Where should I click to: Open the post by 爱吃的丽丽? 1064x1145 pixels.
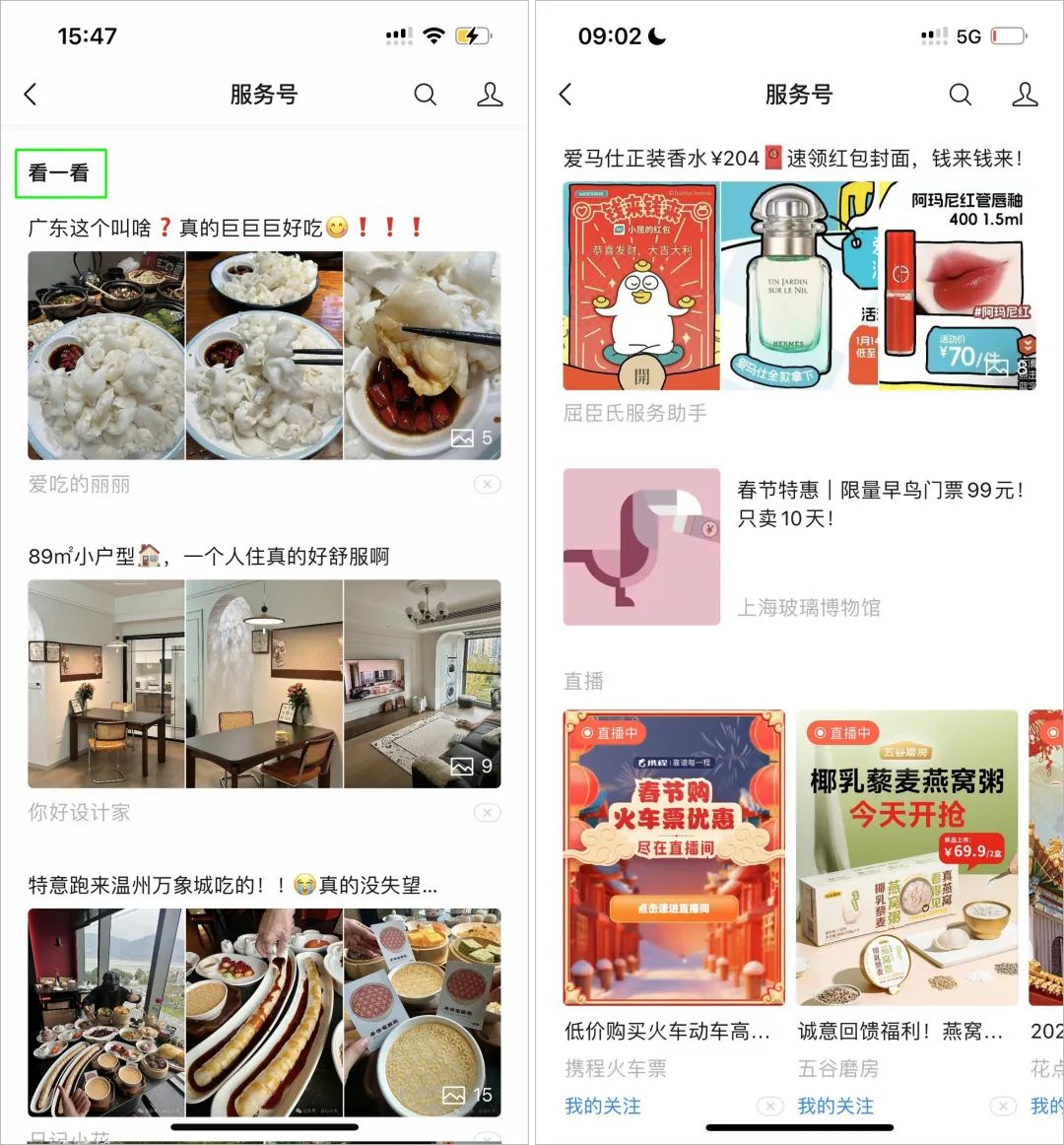264,355
